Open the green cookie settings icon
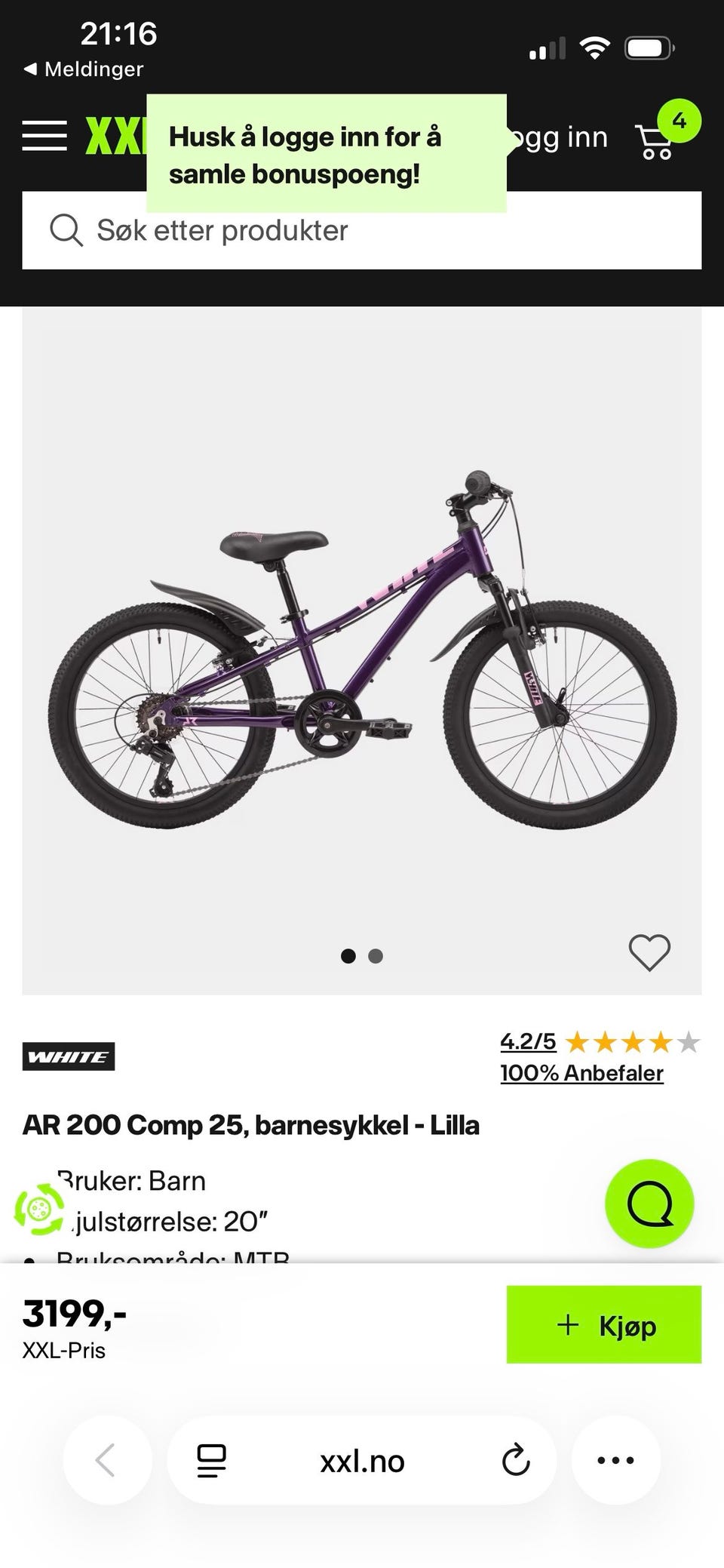Image resolution: width=724 pixels, height=1568 pixels. coord(38,1209)
